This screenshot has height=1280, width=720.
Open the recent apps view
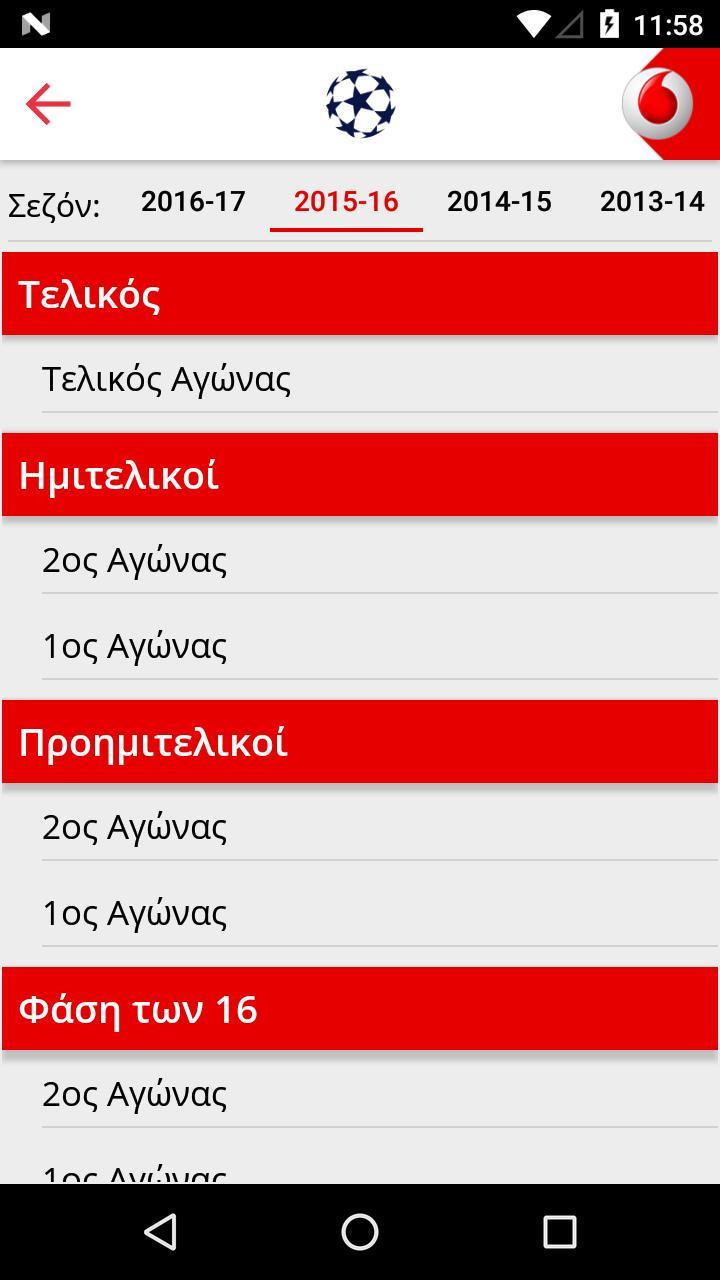pos(559,1232)
